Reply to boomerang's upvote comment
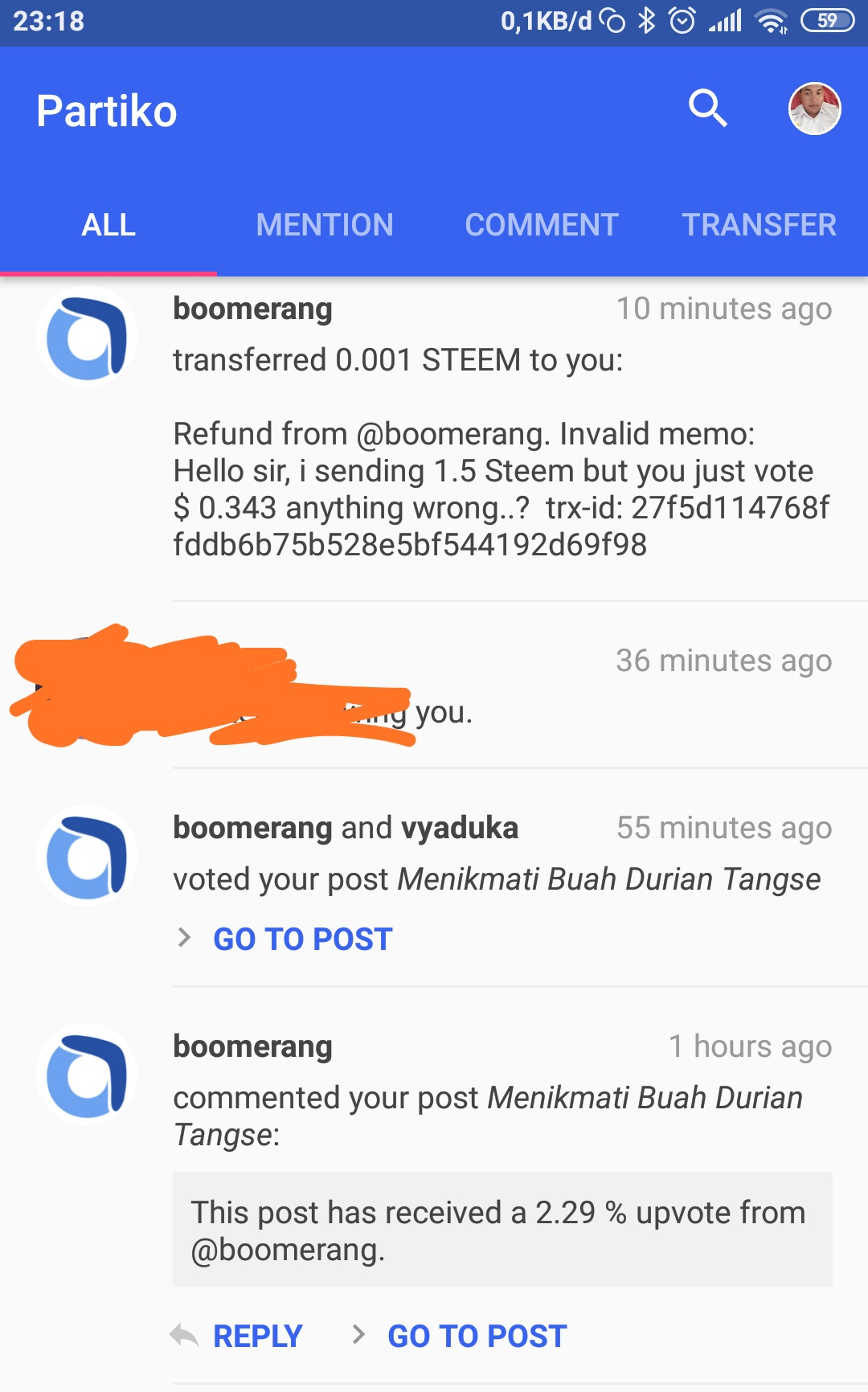The image size is (868, 1392). pos(257,1336)
